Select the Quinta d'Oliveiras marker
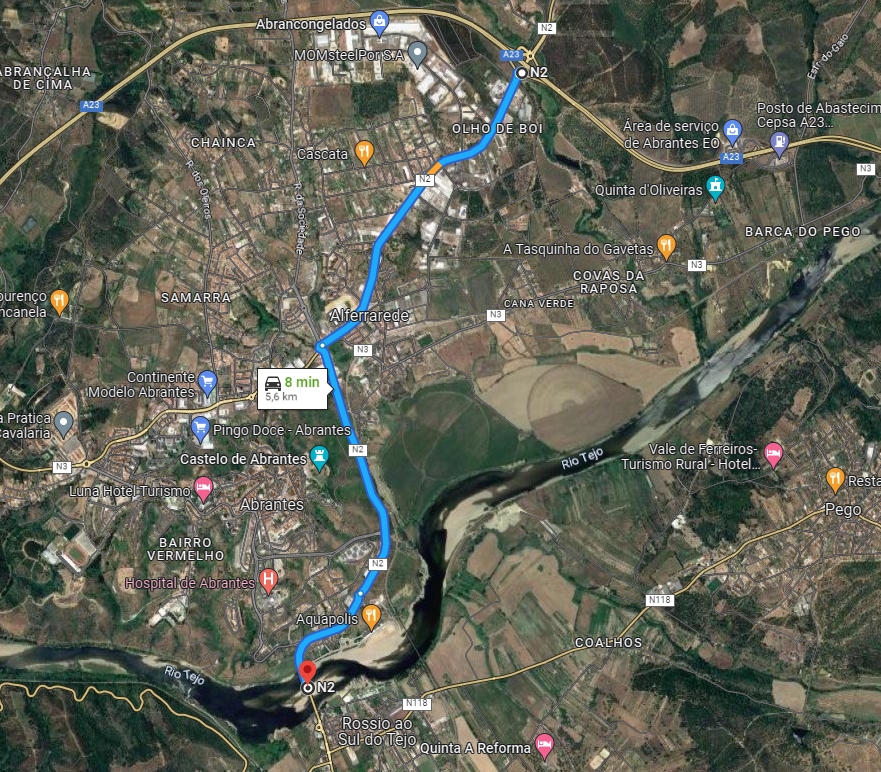Screen dimensions: 881x772 (x=715, y=187)
